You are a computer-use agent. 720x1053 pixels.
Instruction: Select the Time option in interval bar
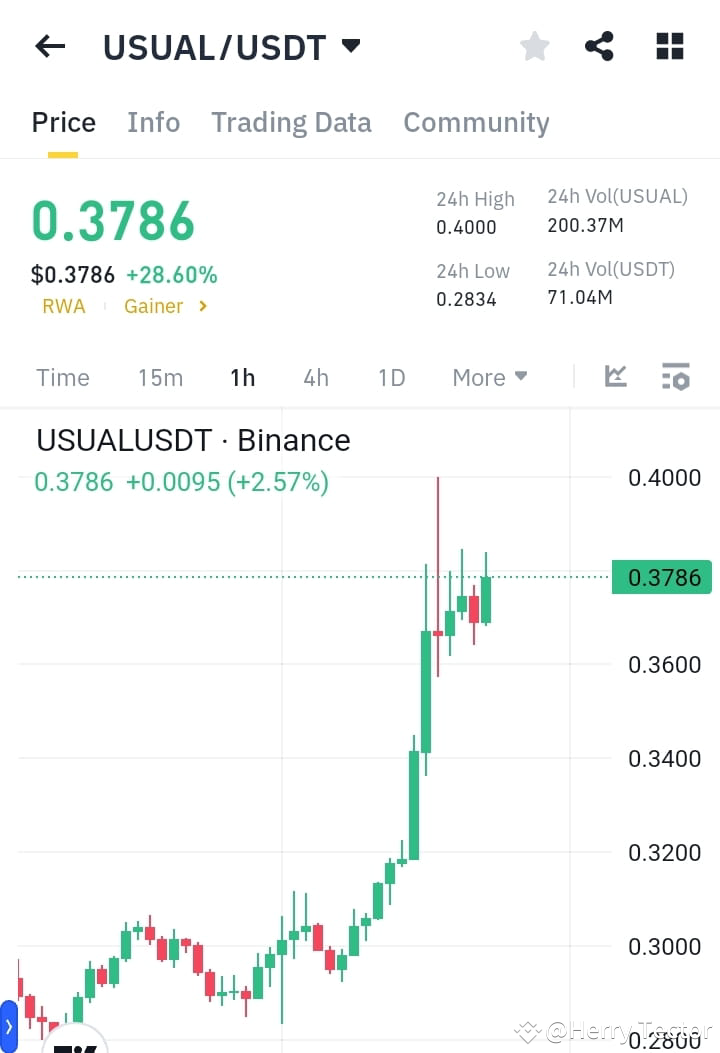pos(62,377)
